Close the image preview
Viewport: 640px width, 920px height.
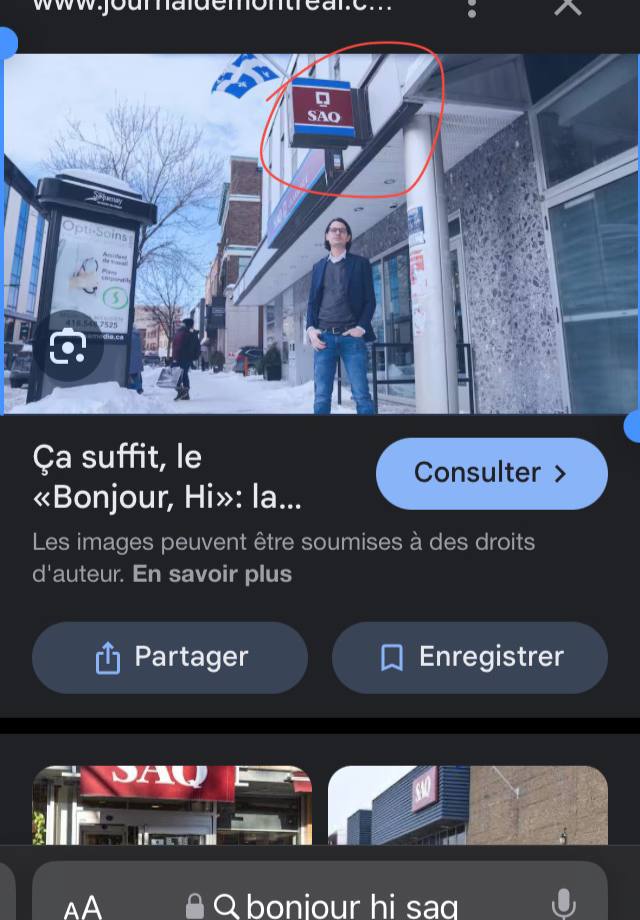[568, 6]
